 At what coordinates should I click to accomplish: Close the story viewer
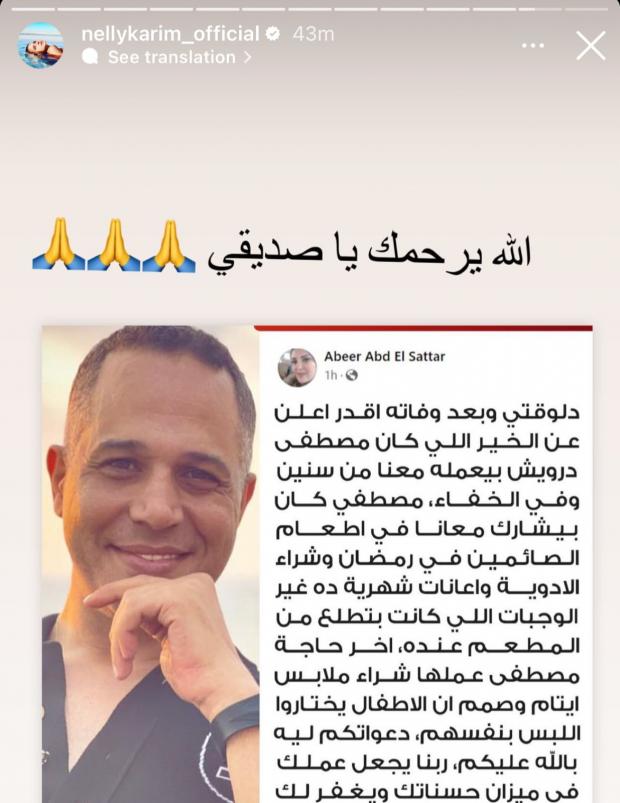click(591, 45)
